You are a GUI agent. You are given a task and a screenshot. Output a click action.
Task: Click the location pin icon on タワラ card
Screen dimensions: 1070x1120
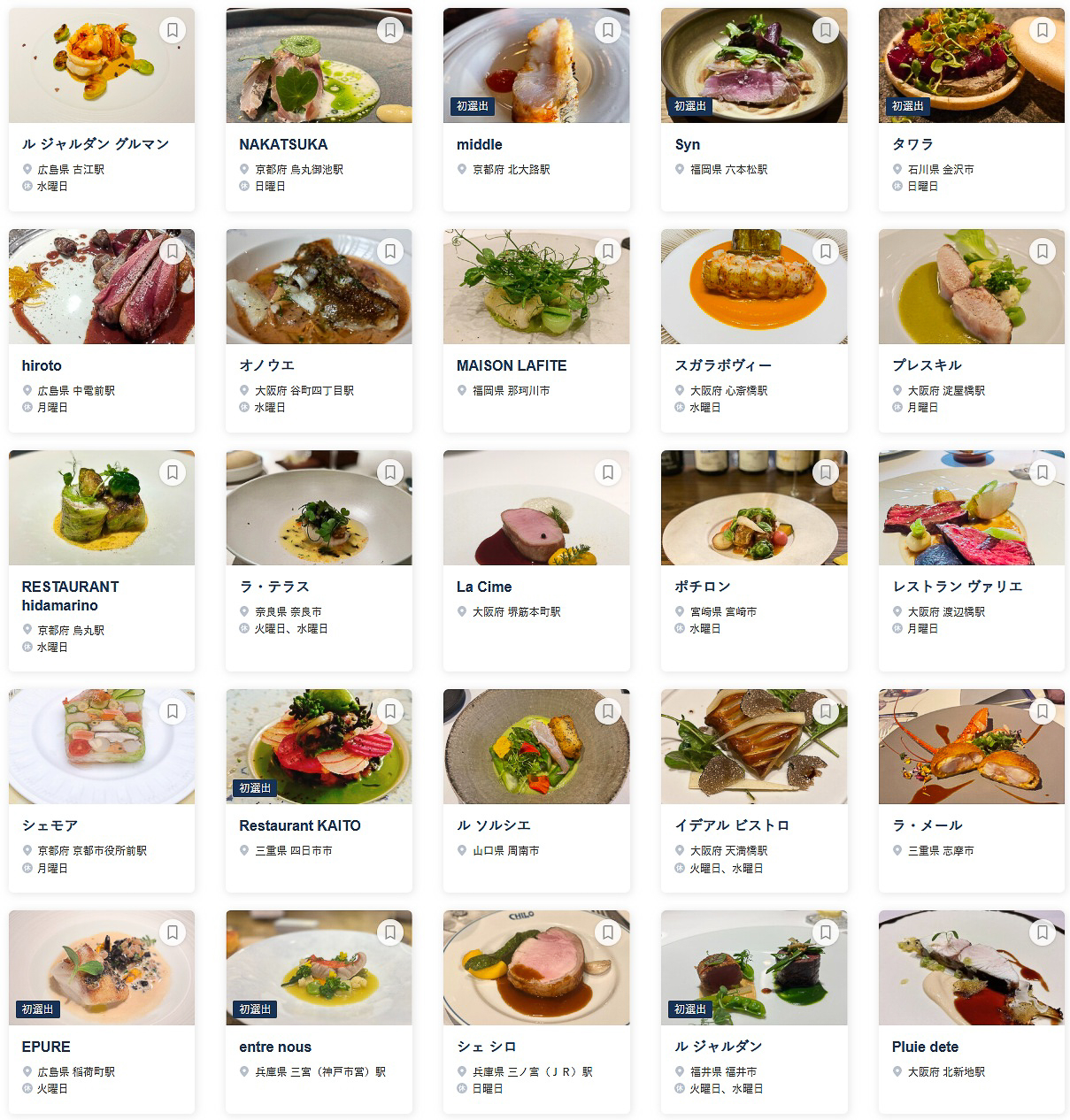point(896,169)
